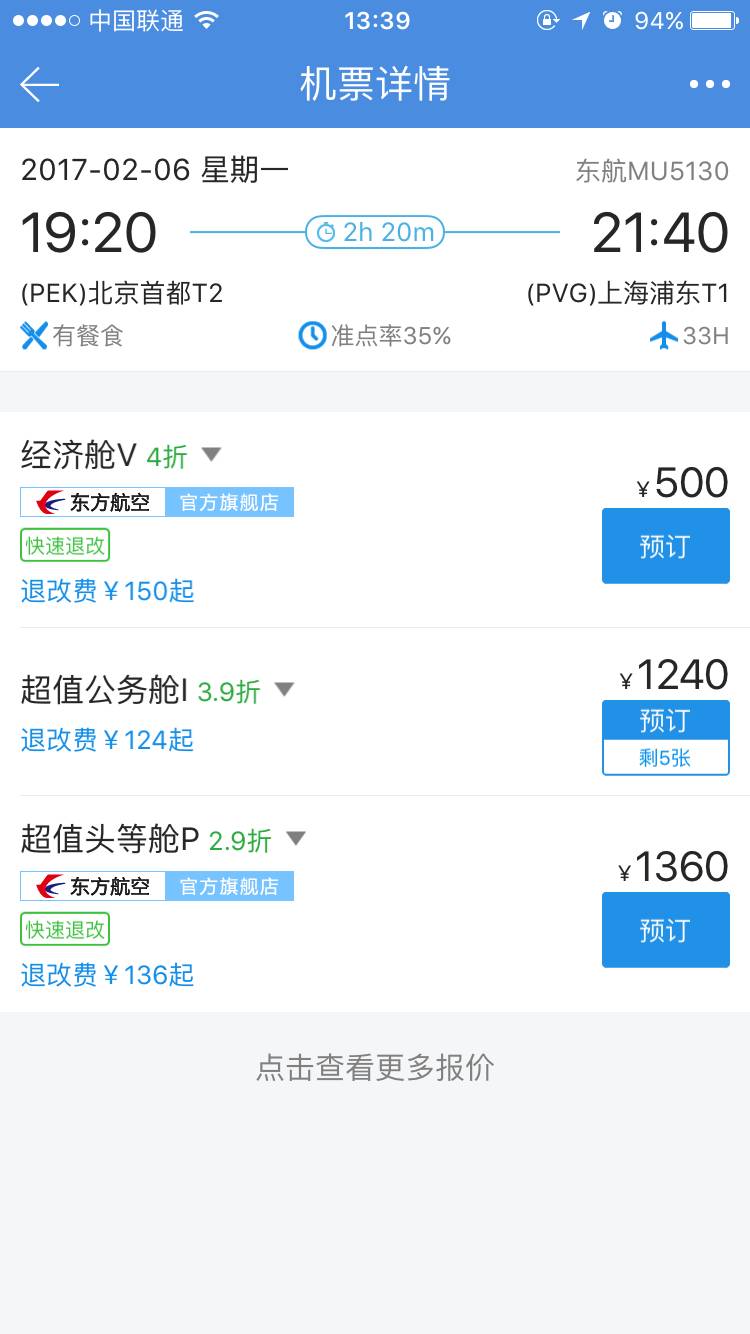Viewport: 750px width, 1334px height.
Task: Book the ¥500 economy ticket via 预订
Action: 665,545
